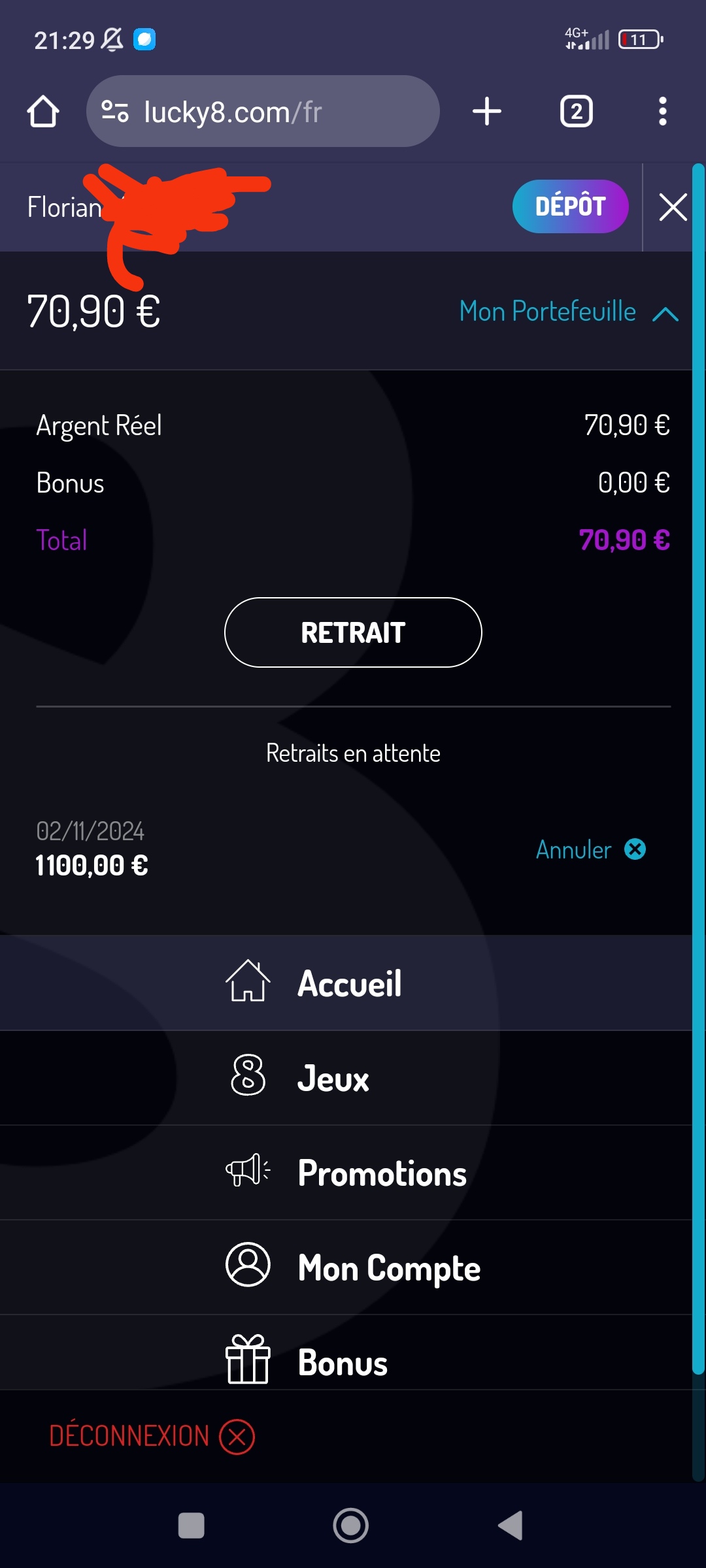
Task: Collapse the Mon Portefeuille section
Action: [x=569, y=312]
